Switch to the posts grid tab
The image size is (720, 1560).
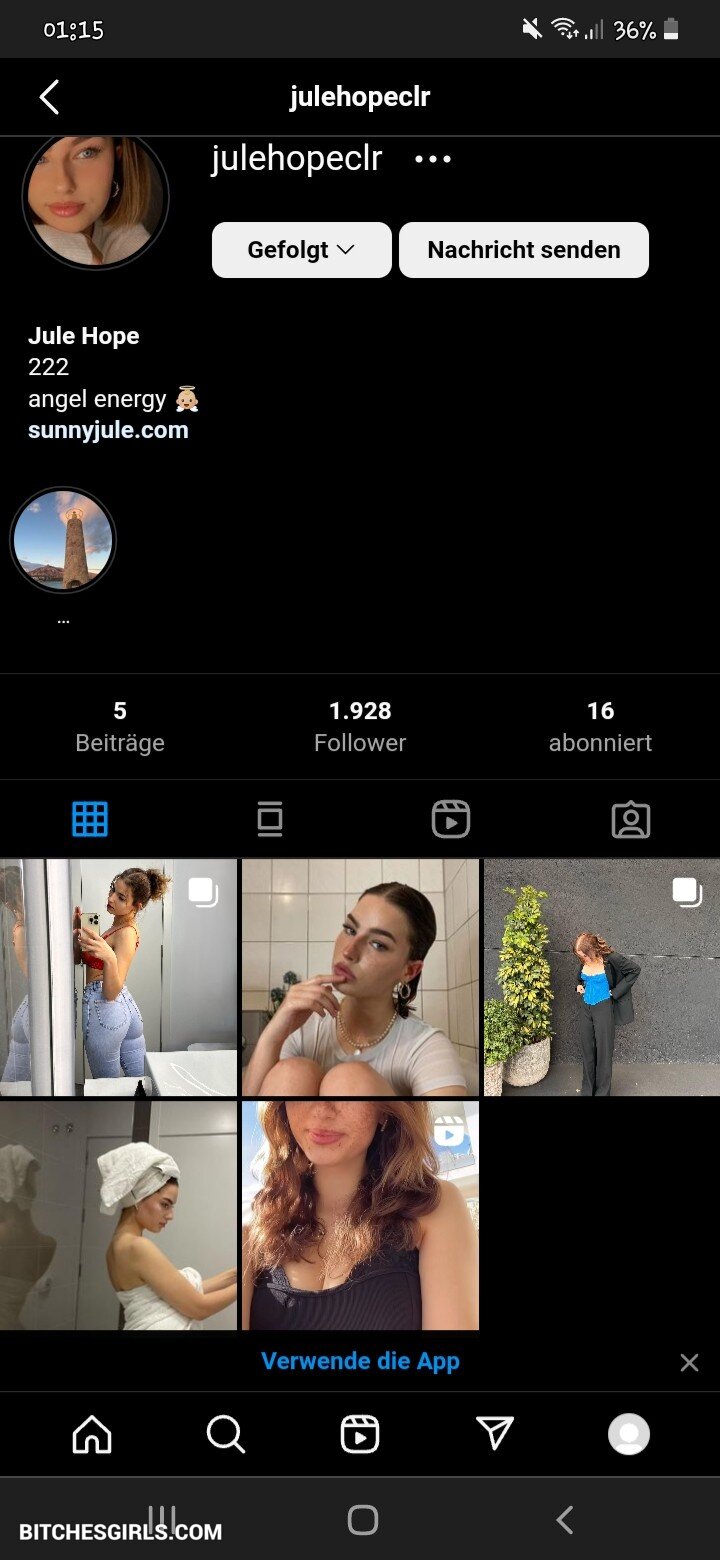pyautogui.click(x=90, y=820)
